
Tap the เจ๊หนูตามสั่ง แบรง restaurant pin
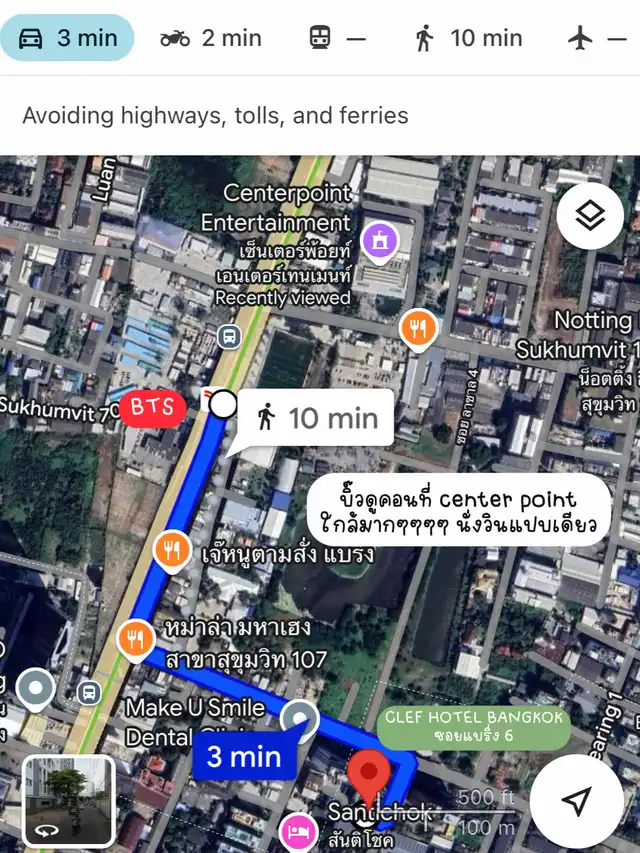[172, 549]
